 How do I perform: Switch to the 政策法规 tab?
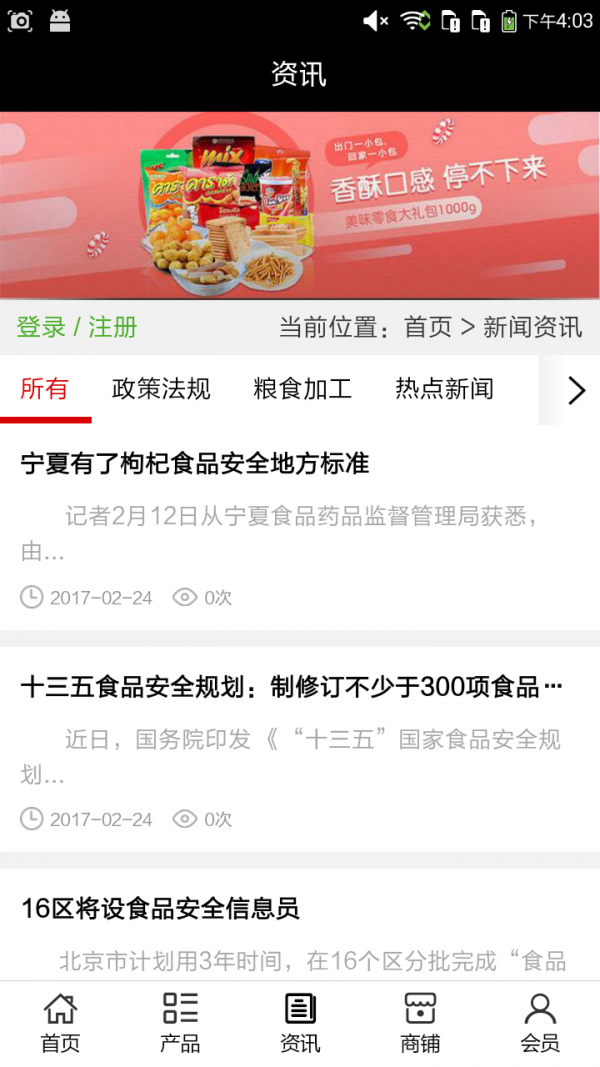[161, 389]
